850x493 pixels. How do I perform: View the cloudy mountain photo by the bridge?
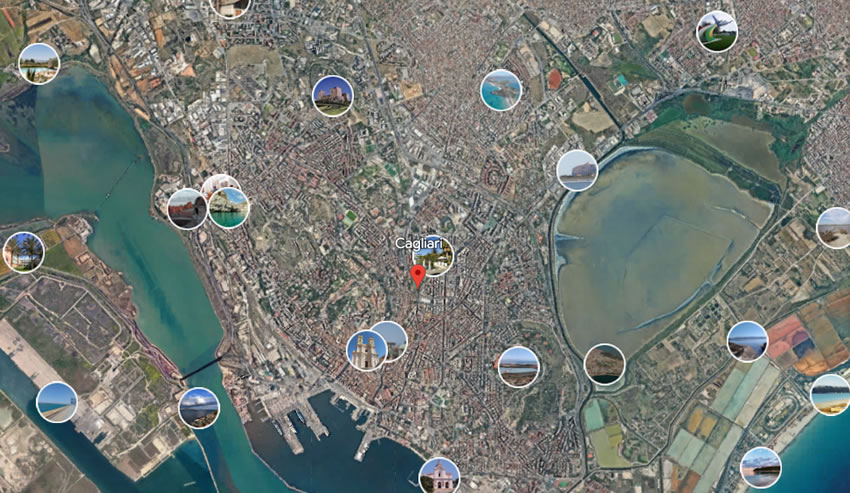tap(199, 408)
